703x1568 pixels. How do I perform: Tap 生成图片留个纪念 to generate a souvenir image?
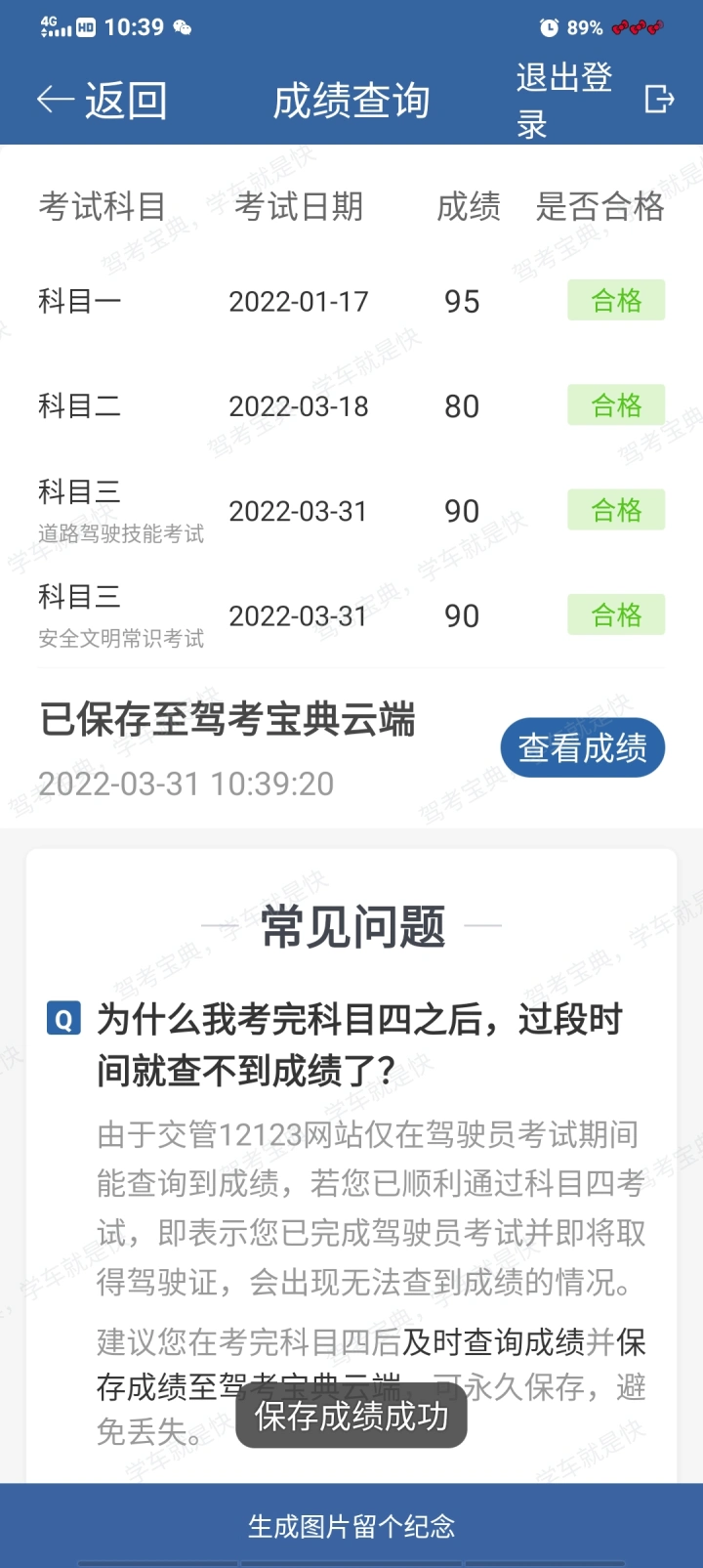pyautogui.click(x=351, y=1525)
